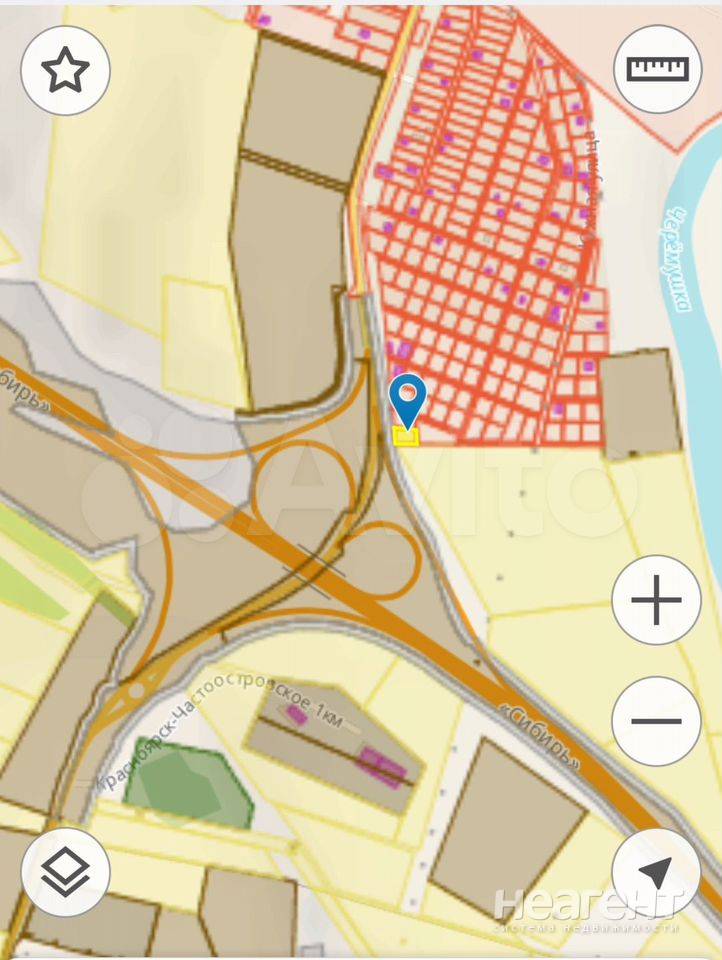Screen dimensions: 722x960
Task: Open the ruler measurement tool
Action: tap(657, 70)
